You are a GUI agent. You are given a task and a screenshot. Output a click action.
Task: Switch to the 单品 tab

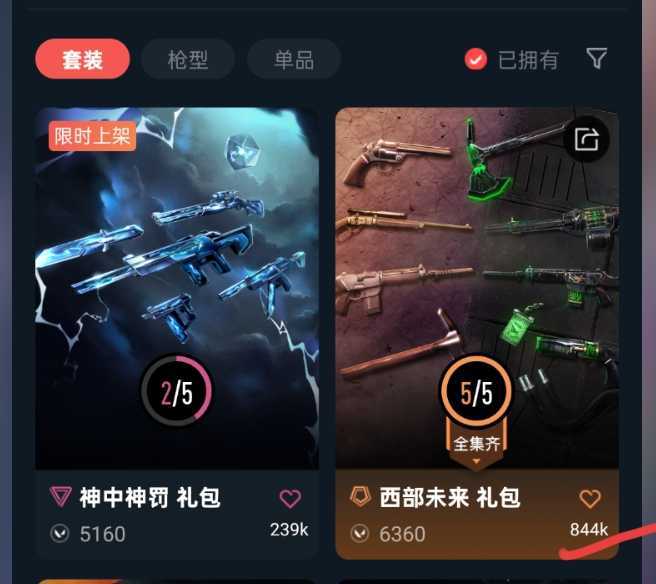pyautogui.click(x=293, y=59)
